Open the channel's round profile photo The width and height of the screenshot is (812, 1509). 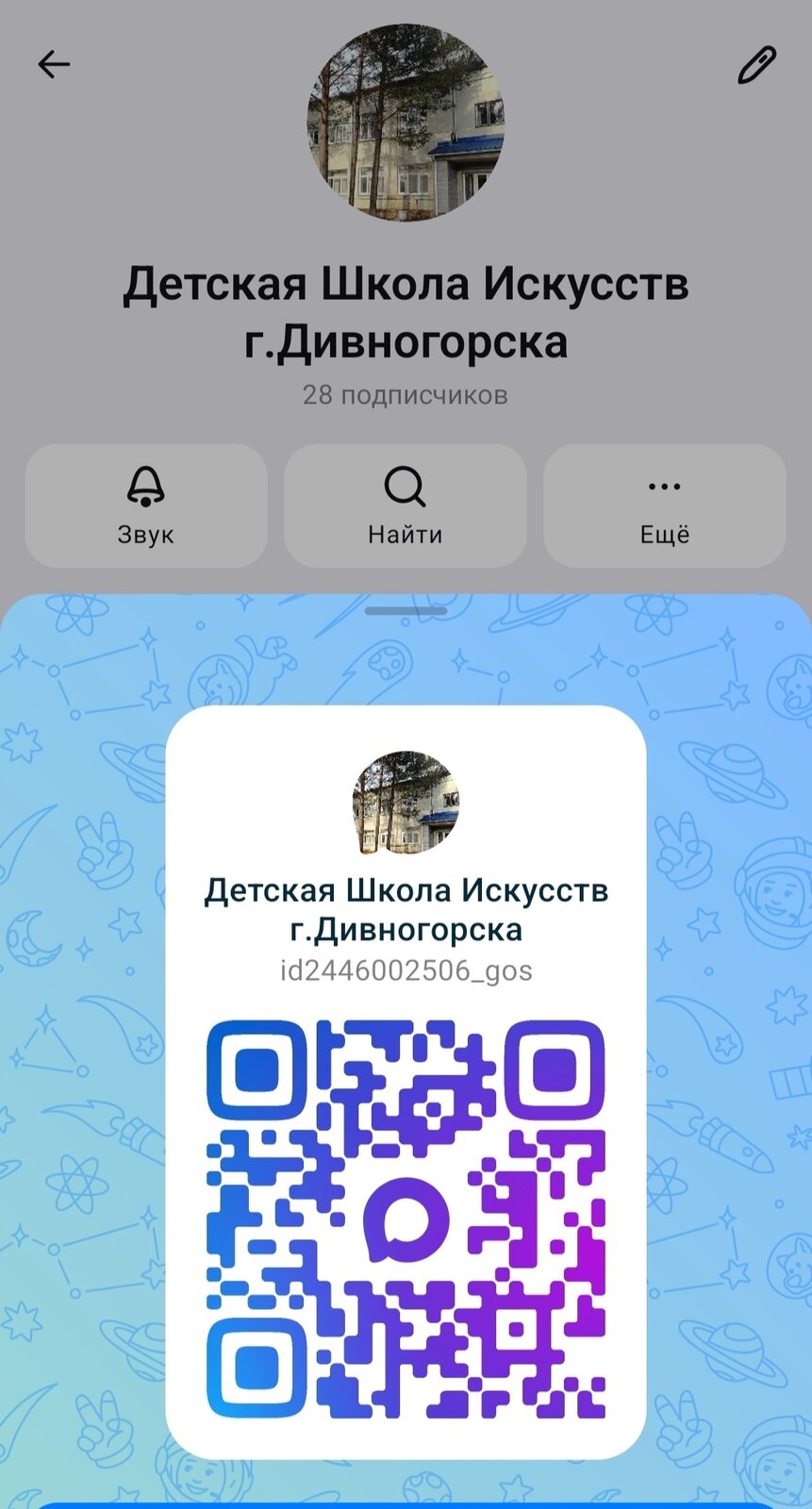406,124
